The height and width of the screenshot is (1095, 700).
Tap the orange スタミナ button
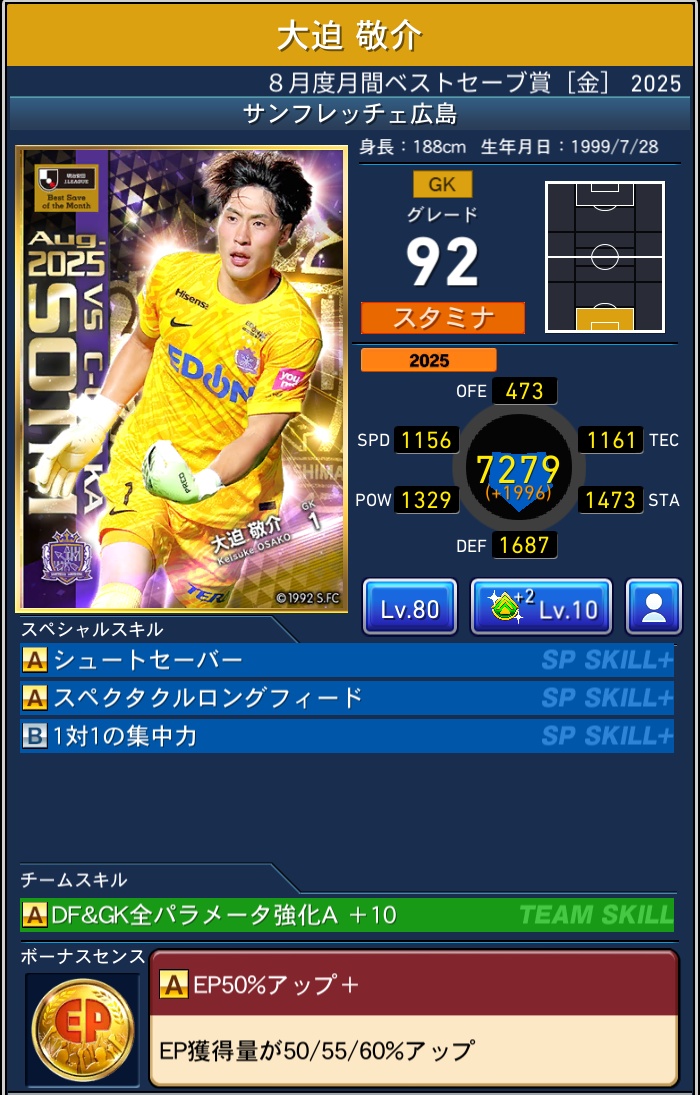pyautogui.click(x=443, y=318)
